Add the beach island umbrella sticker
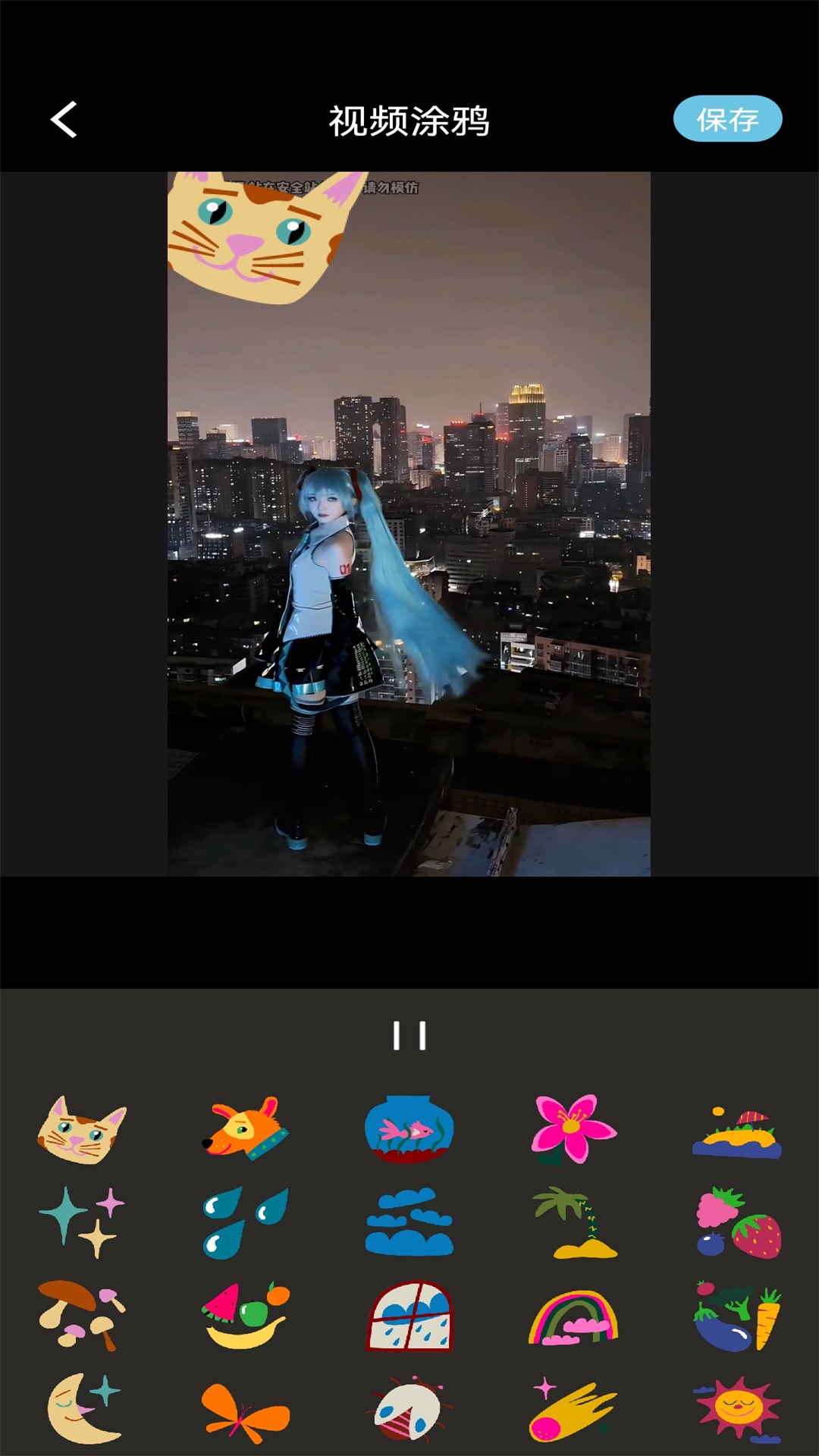819x1456 pixels. [x=737, y=1133]
